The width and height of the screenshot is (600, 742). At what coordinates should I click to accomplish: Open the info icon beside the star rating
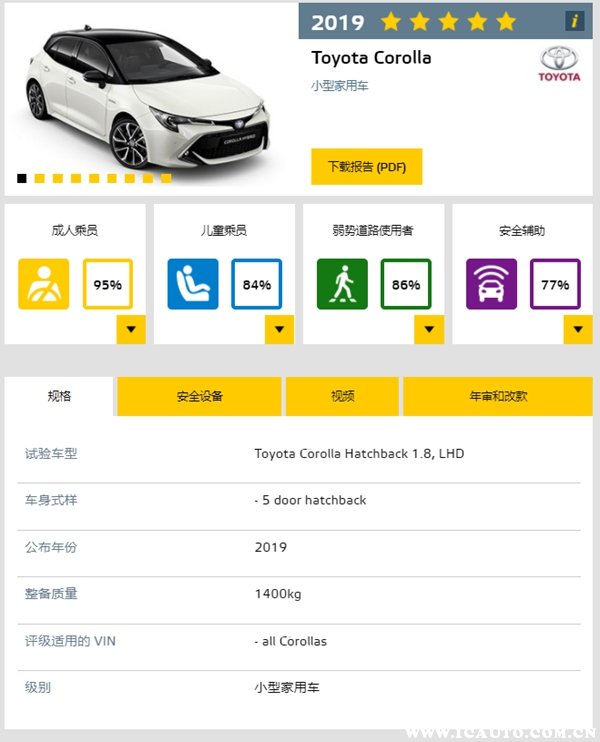click(575, 21)
